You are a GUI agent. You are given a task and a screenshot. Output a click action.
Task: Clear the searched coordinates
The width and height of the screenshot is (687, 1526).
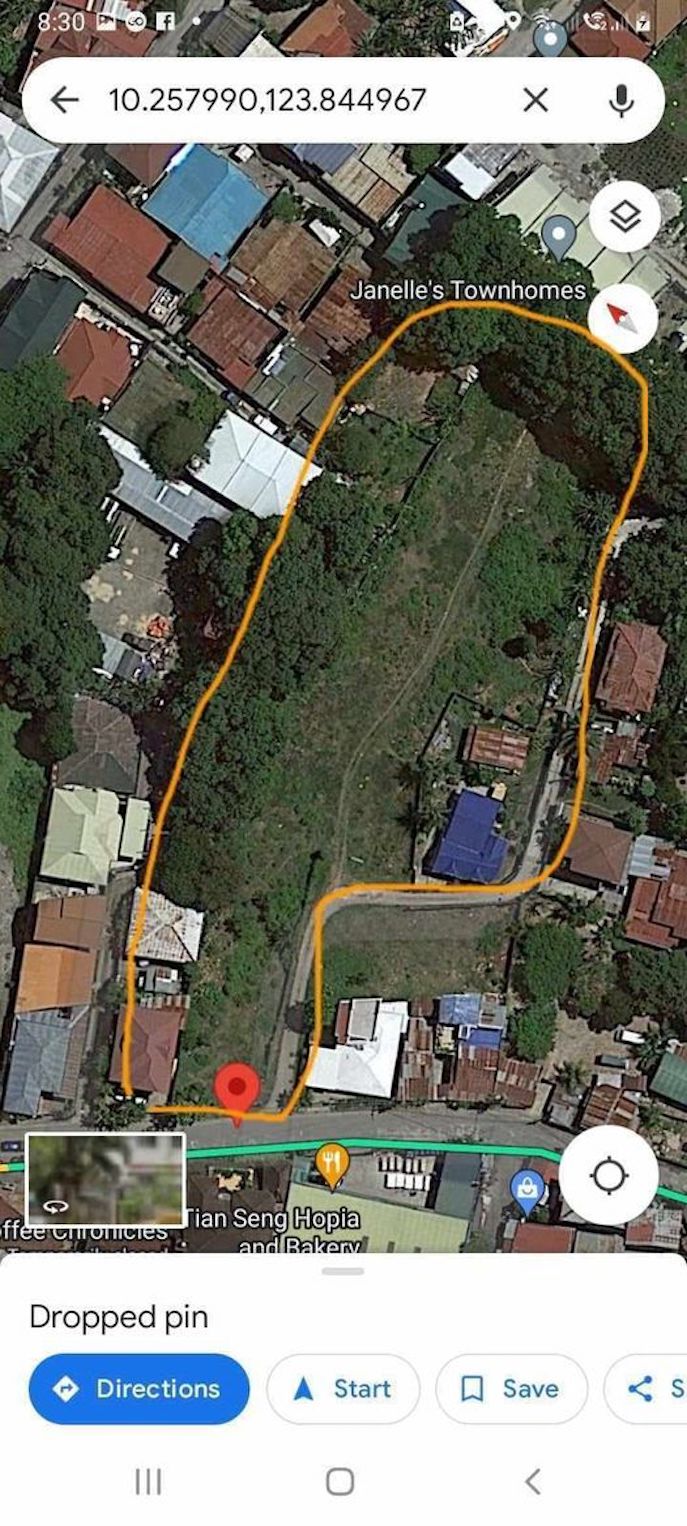tap(536, 100)
